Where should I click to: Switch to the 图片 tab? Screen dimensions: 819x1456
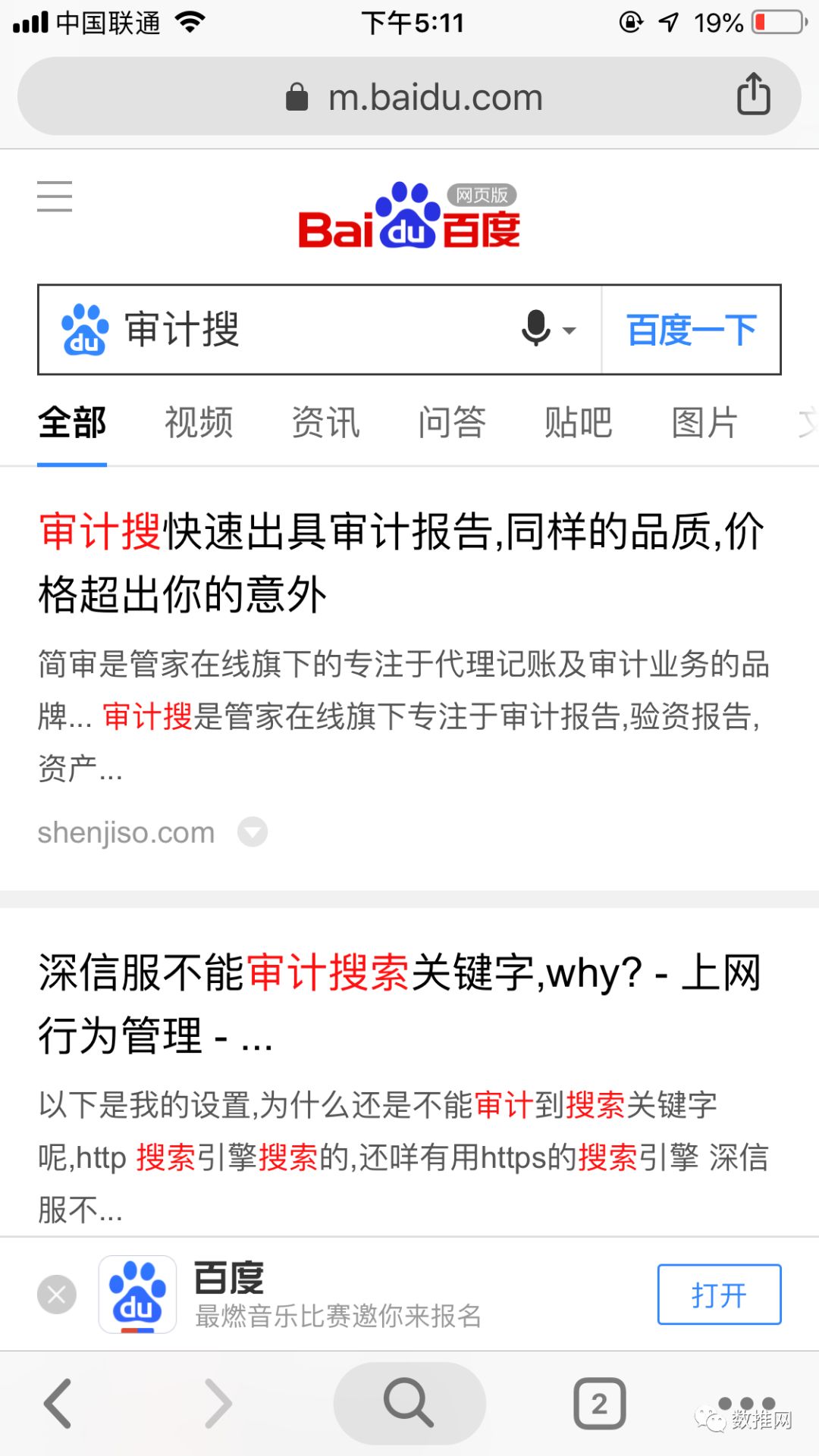[x=704, y=423]
